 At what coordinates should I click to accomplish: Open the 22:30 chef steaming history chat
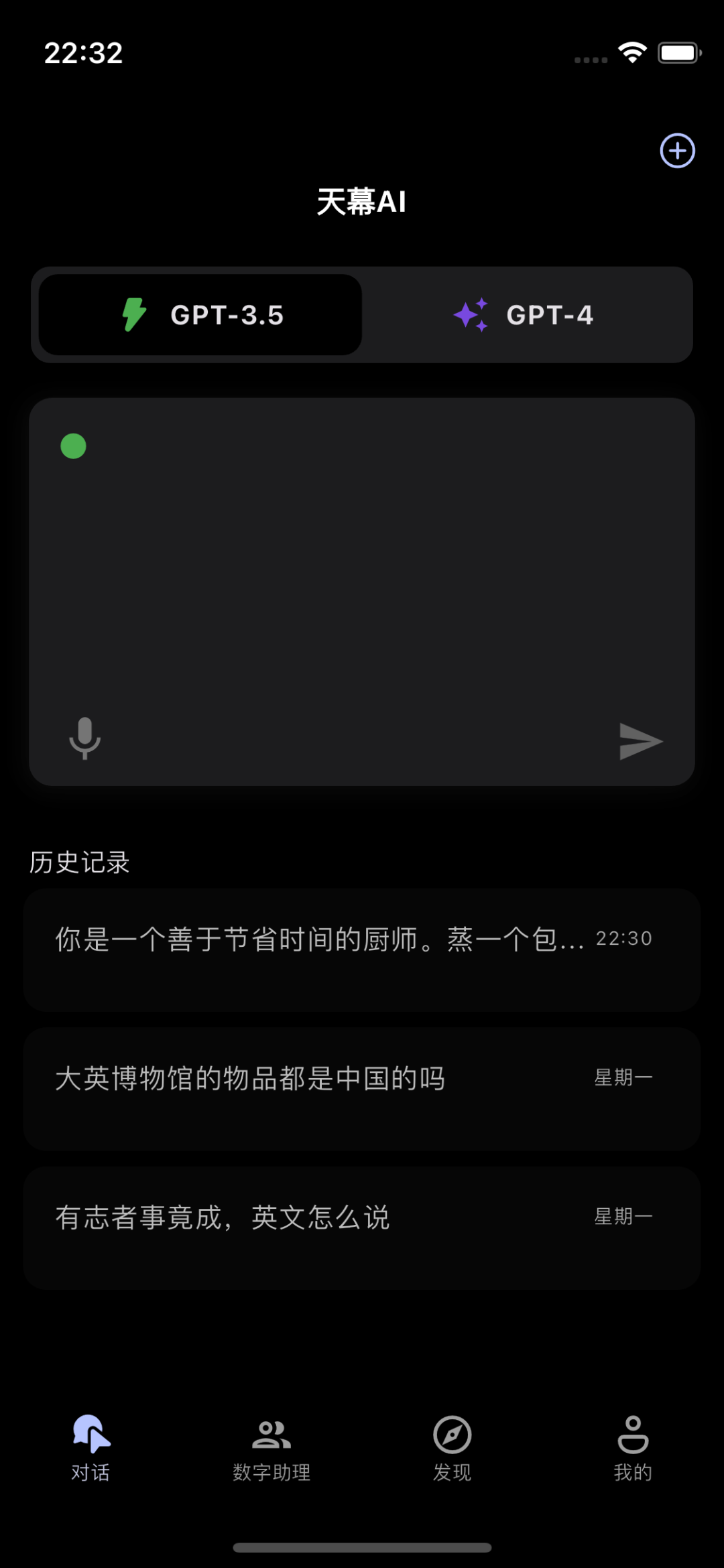pos(362,949)
